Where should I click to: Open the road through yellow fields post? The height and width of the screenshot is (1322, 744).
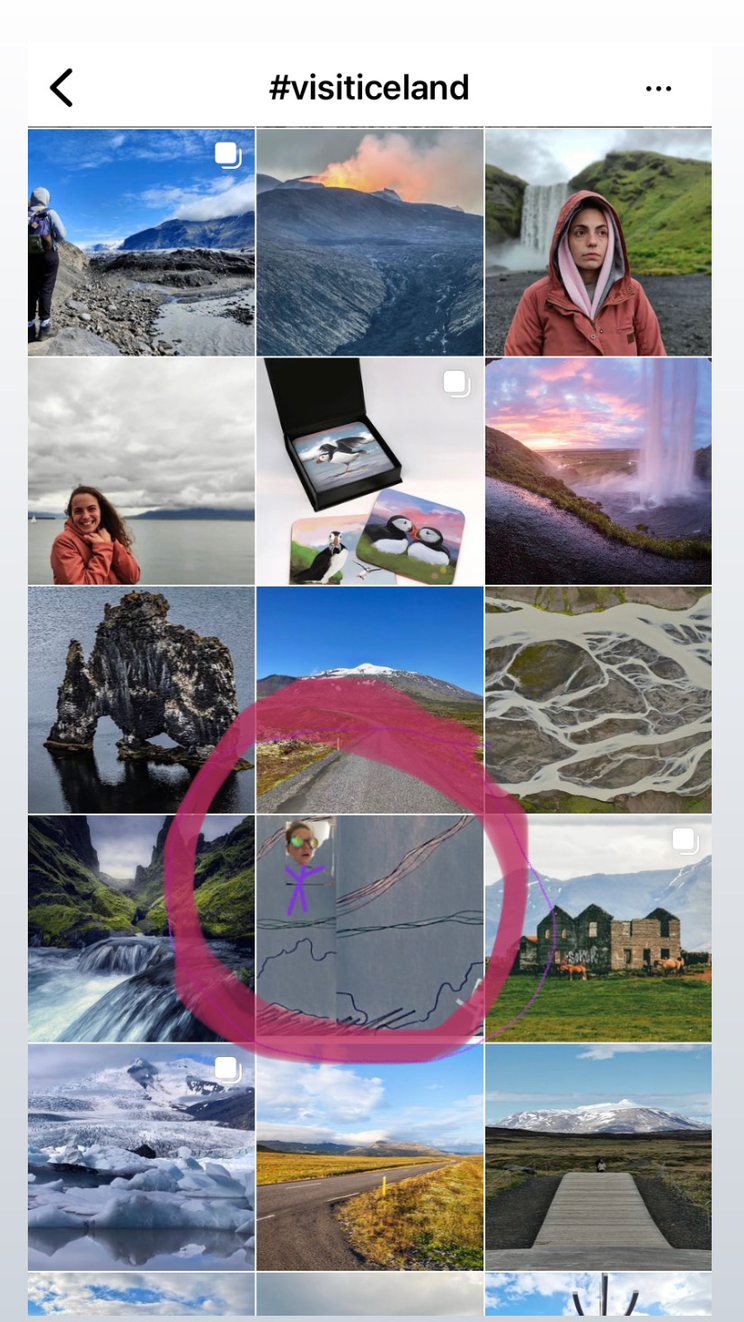[x=369, y=1157]
